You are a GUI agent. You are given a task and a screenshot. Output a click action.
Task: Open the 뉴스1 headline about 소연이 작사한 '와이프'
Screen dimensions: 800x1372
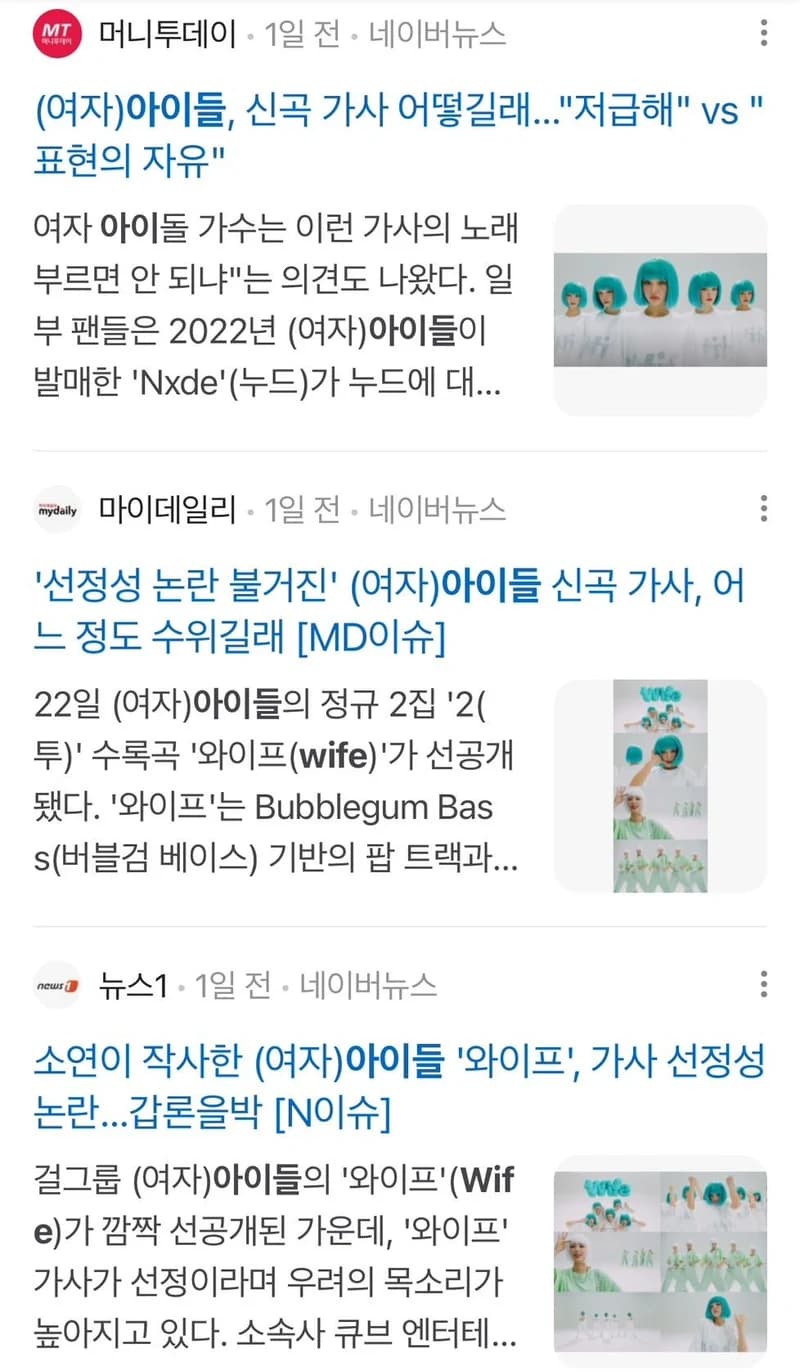(400, 1086)
